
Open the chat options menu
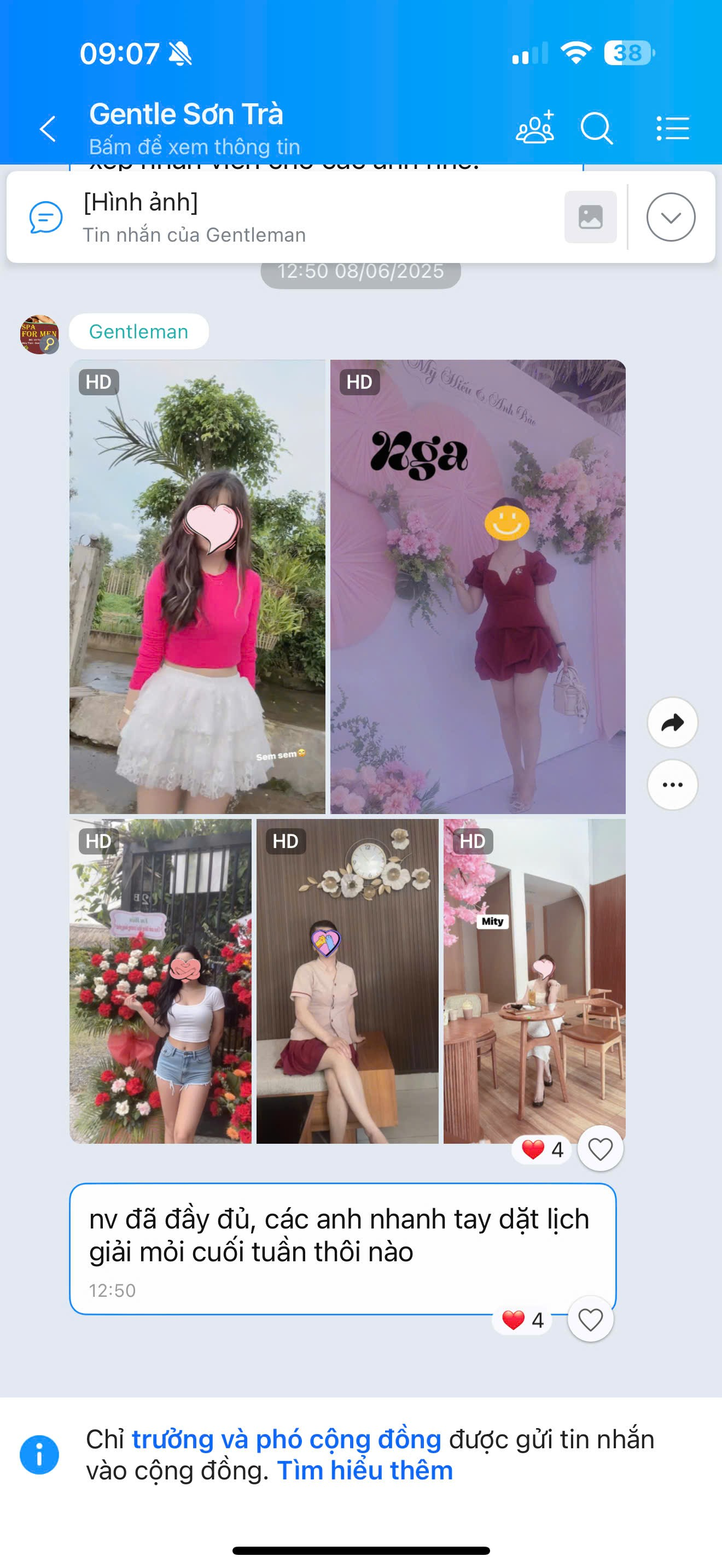click(x=673, y=128)
